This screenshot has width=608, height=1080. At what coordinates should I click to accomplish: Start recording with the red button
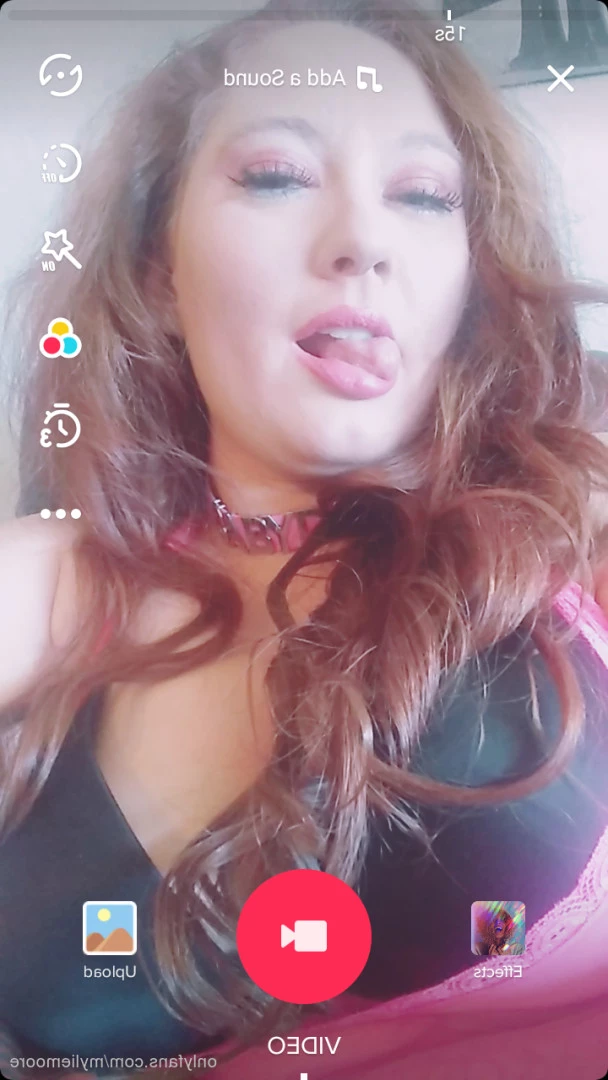(304, 936)
